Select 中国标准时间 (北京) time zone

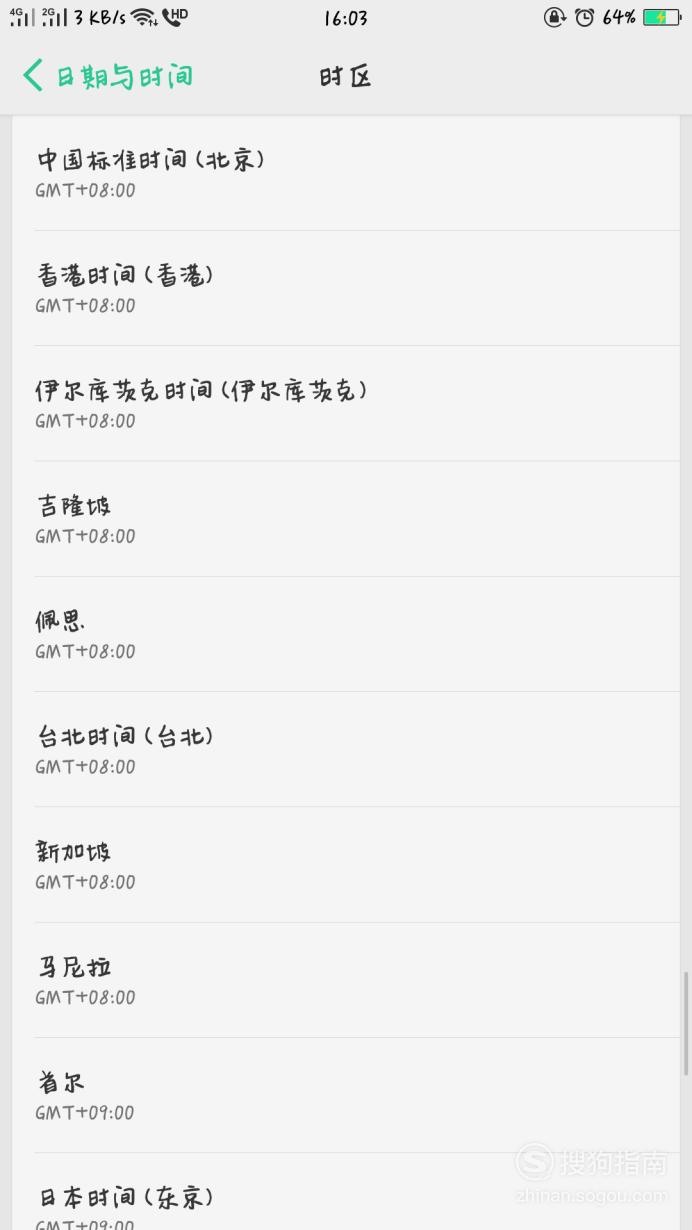point(346,173)
